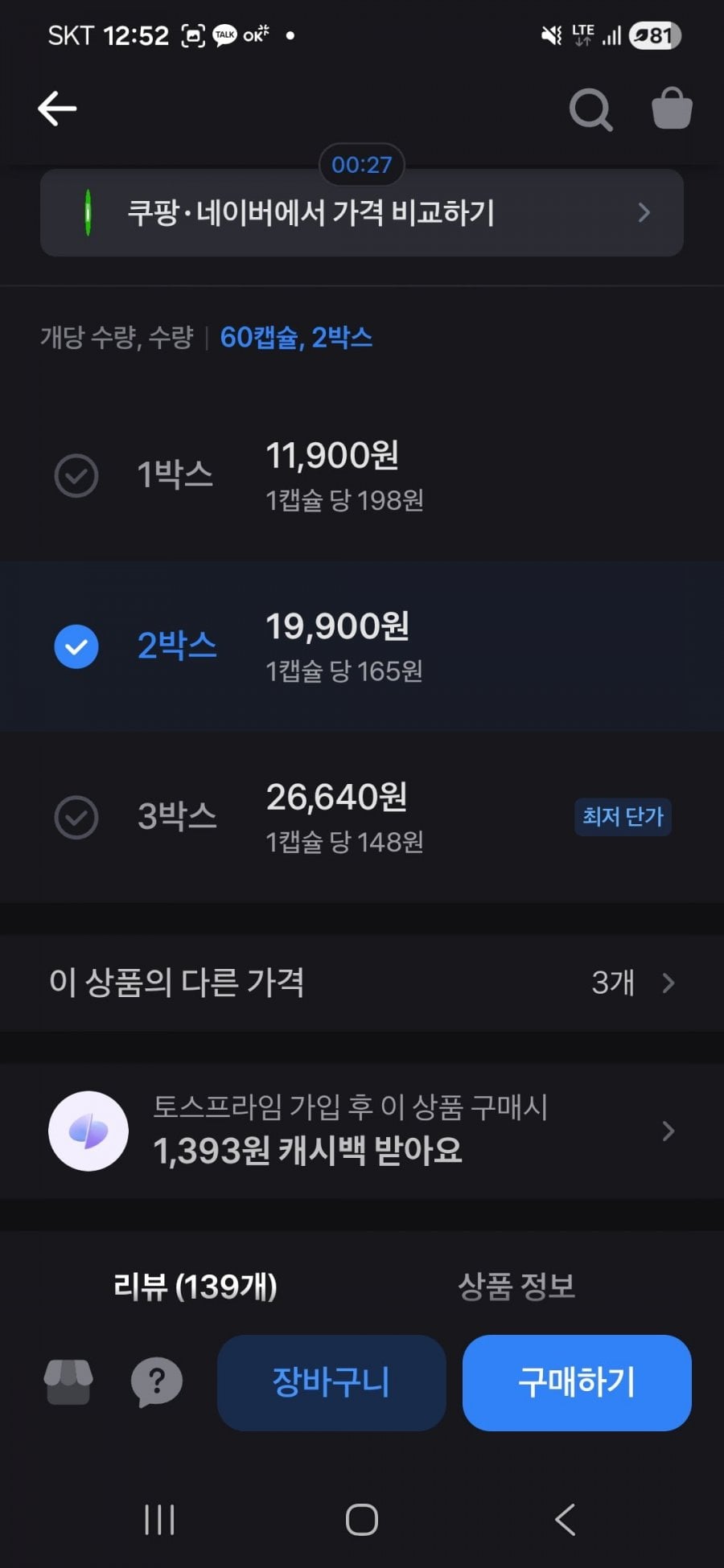This screenshot has width=724, height=1568.
Task: Add item with 장바구니 button
Action: click(x=331, y=1382)
